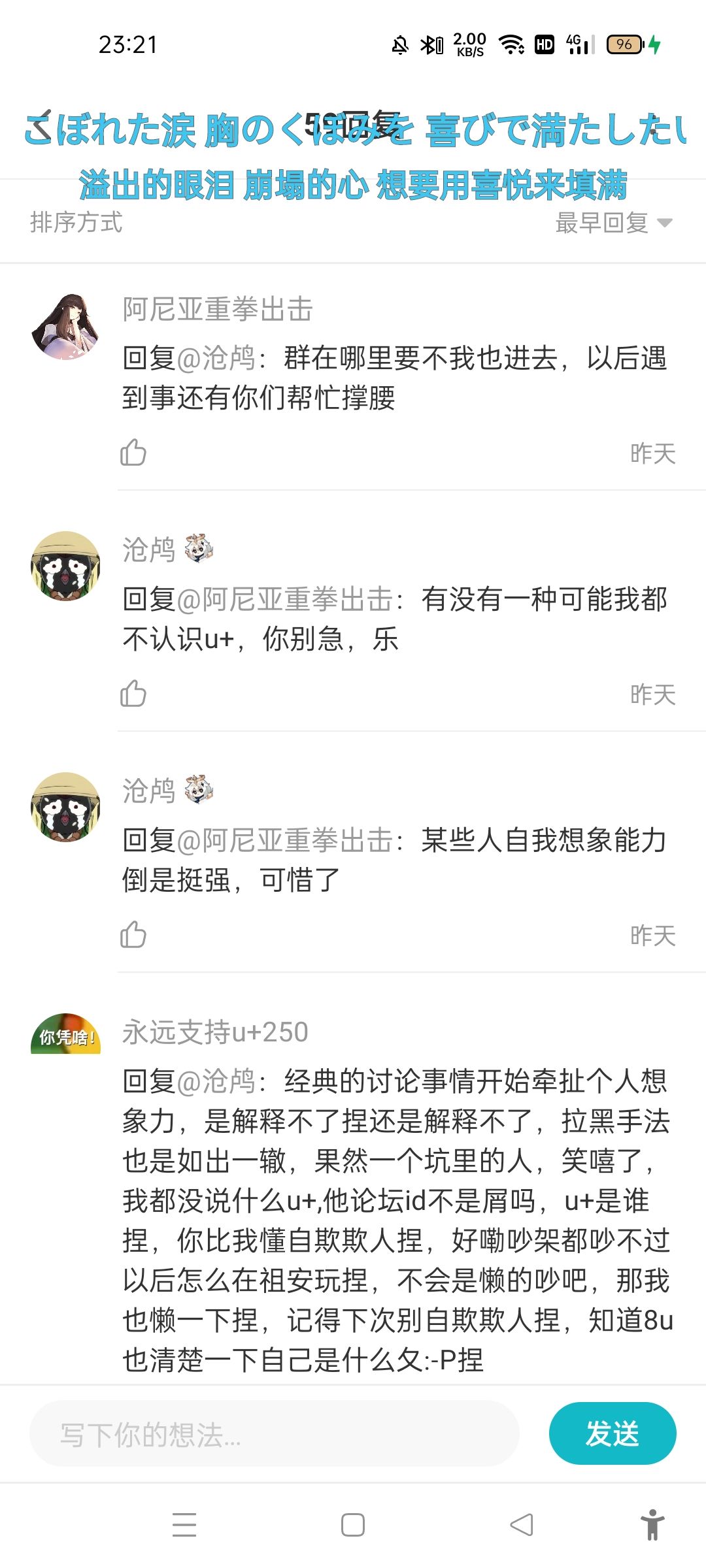Open 永远支持u+250's profile avatar
This screenshot has height=1568, width=706.
pos(65,1035)
